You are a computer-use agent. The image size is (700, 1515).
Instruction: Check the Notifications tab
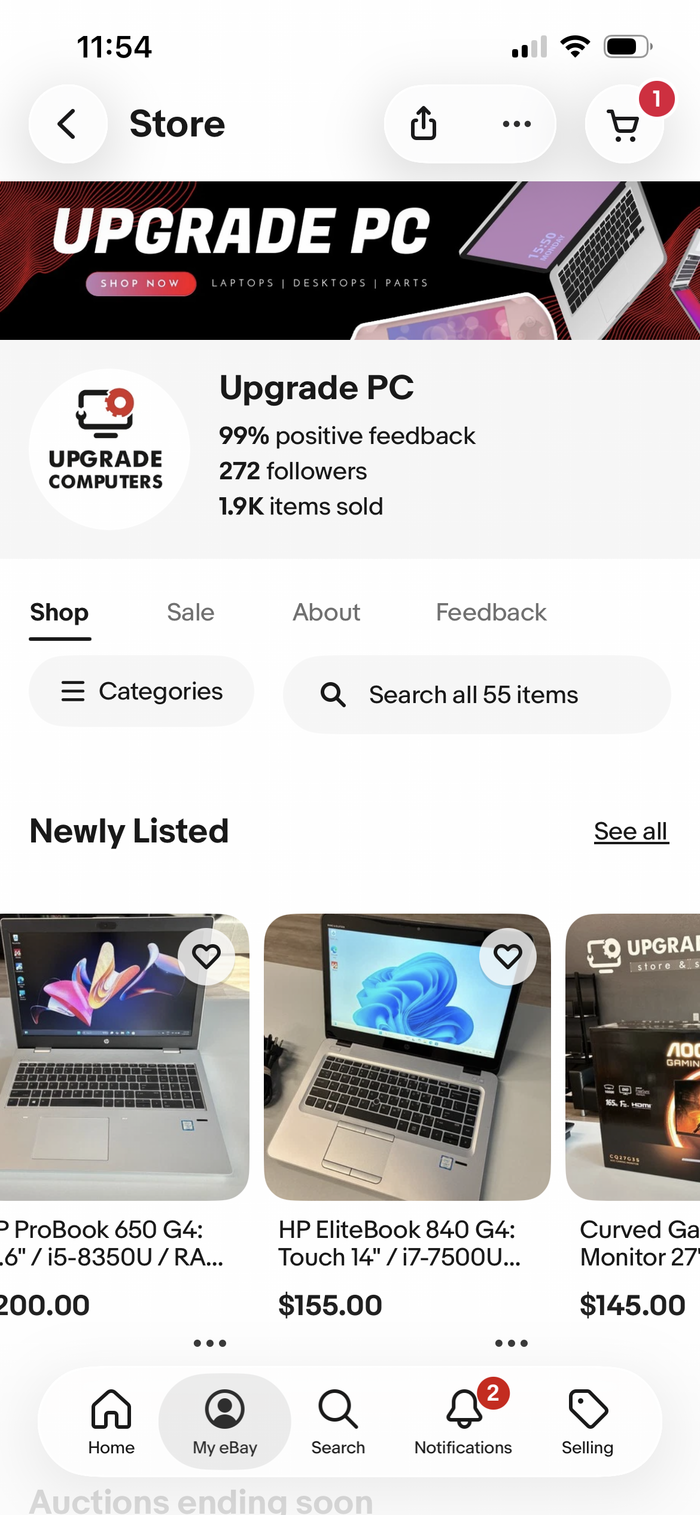point(463,1421)
